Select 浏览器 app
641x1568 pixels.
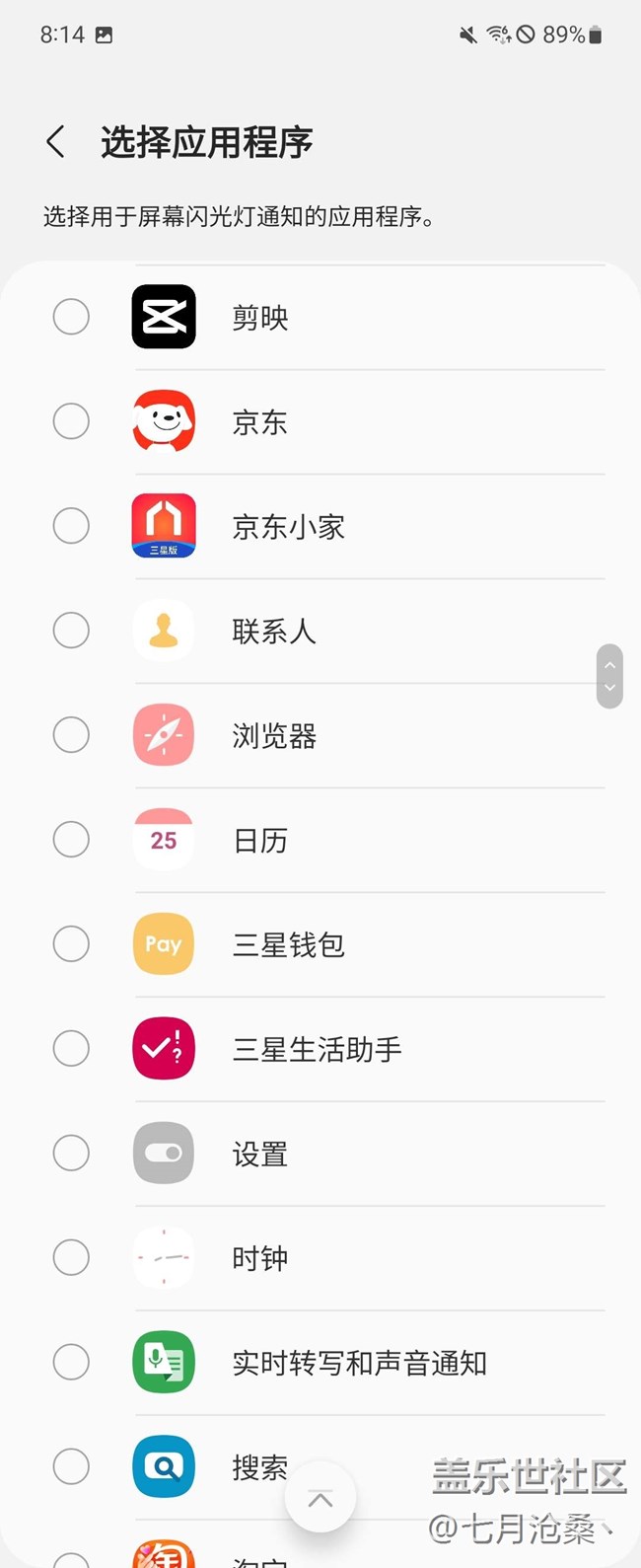pyautogui.click(x=71, y=735)
